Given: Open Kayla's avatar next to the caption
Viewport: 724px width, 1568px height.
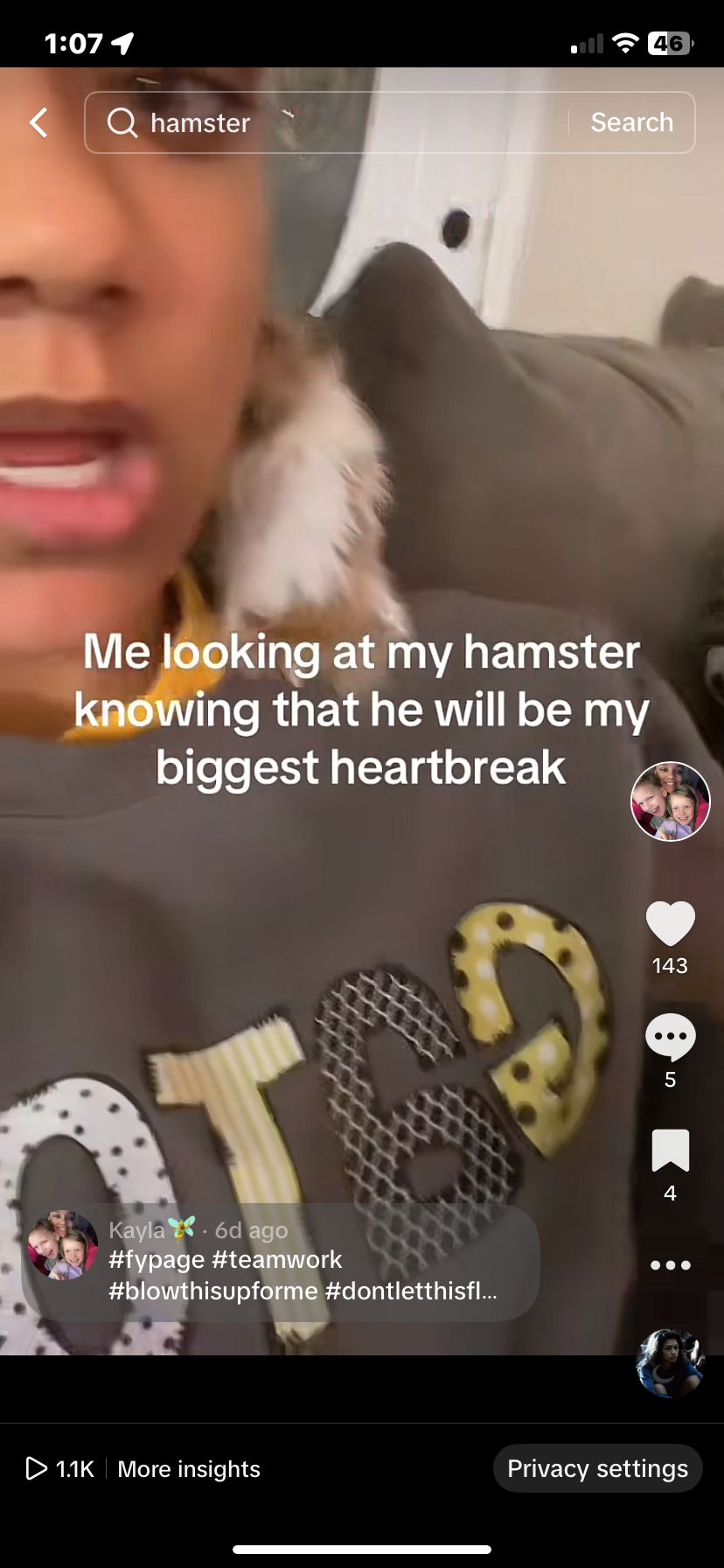Looking at the screenshot, I should (x=63, y=1246).
